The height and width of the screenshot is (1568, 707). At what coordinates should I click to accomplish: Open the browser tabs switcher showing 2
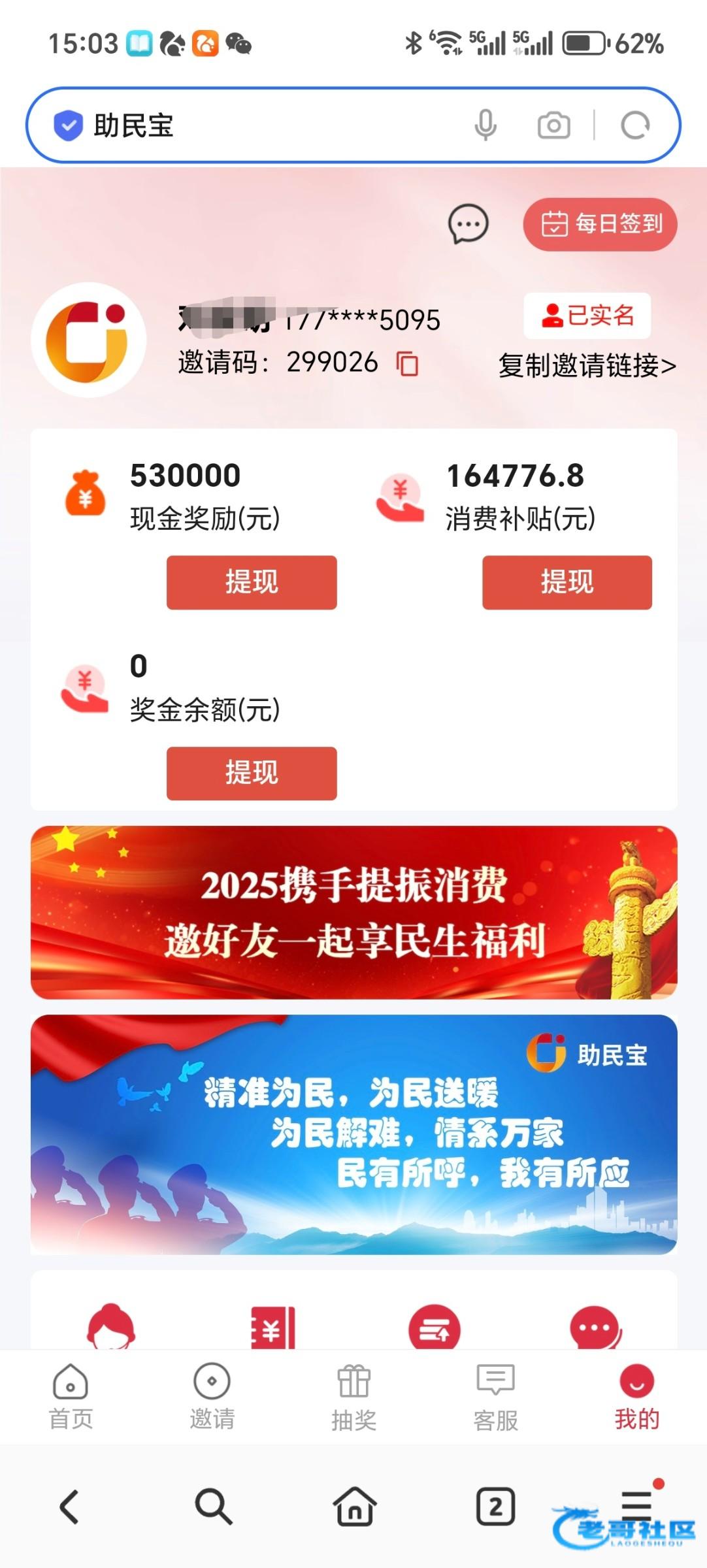tap(495, 1507)
